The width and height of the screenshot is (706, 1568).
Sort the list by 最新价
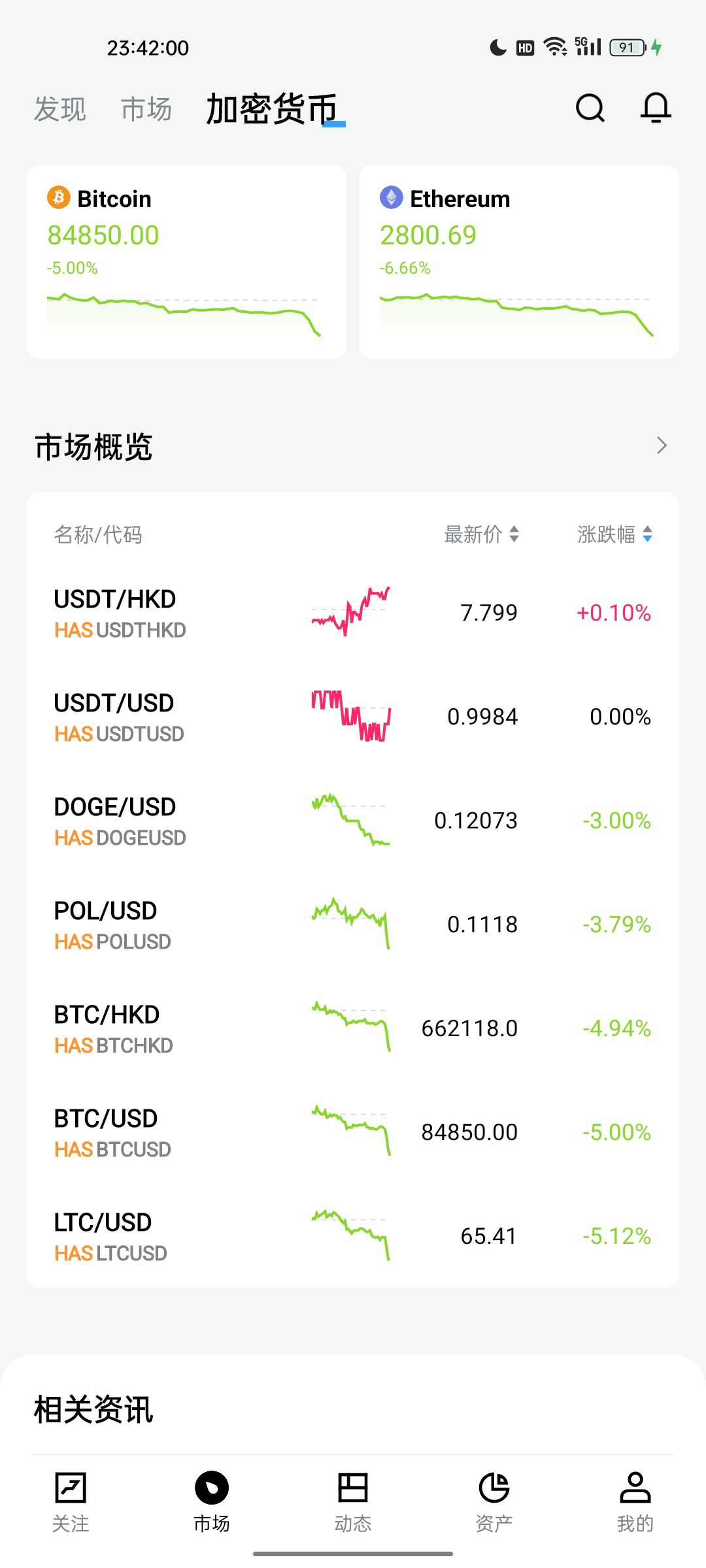(x=482, y=534)
